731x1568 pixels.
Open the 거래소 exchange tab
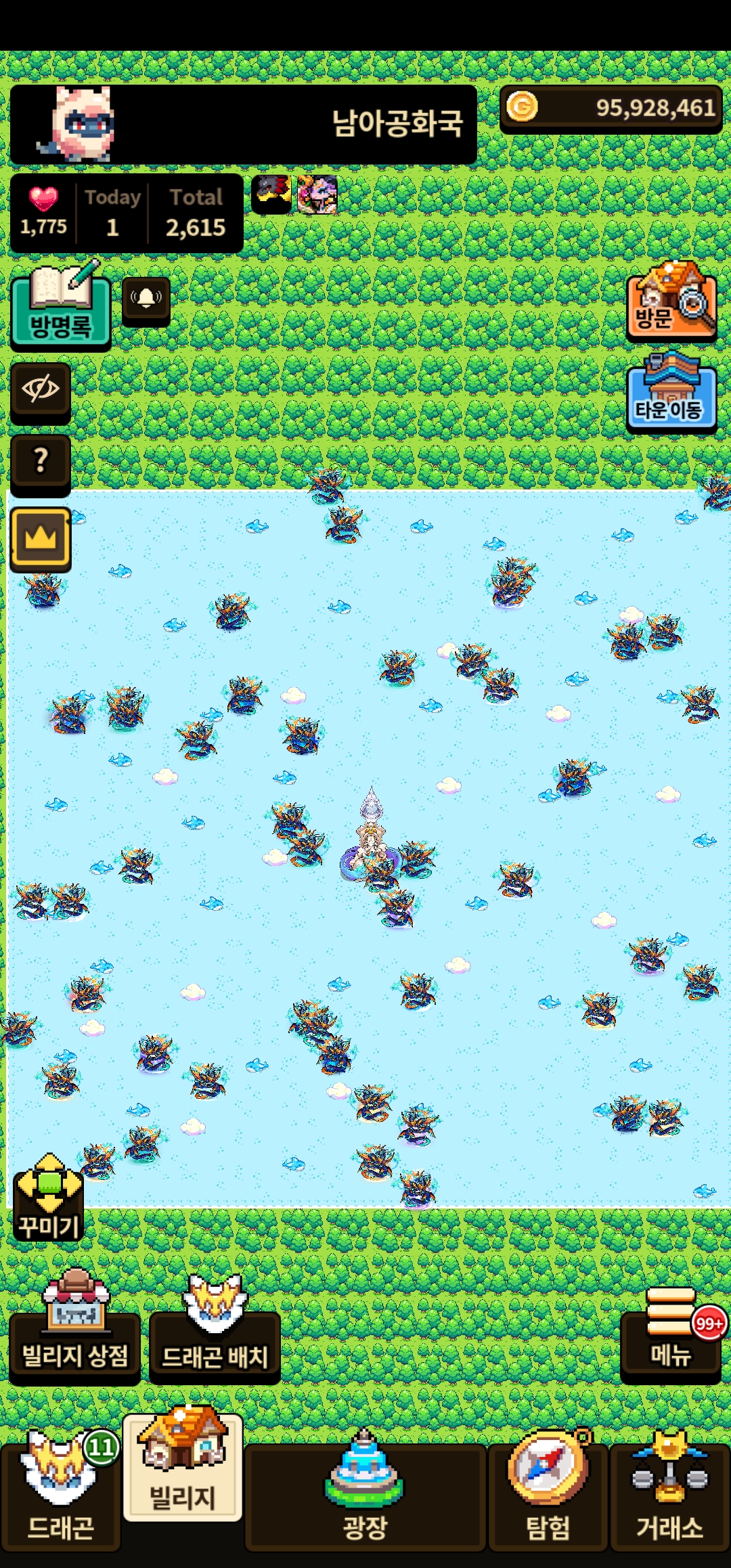(670, 1488)
